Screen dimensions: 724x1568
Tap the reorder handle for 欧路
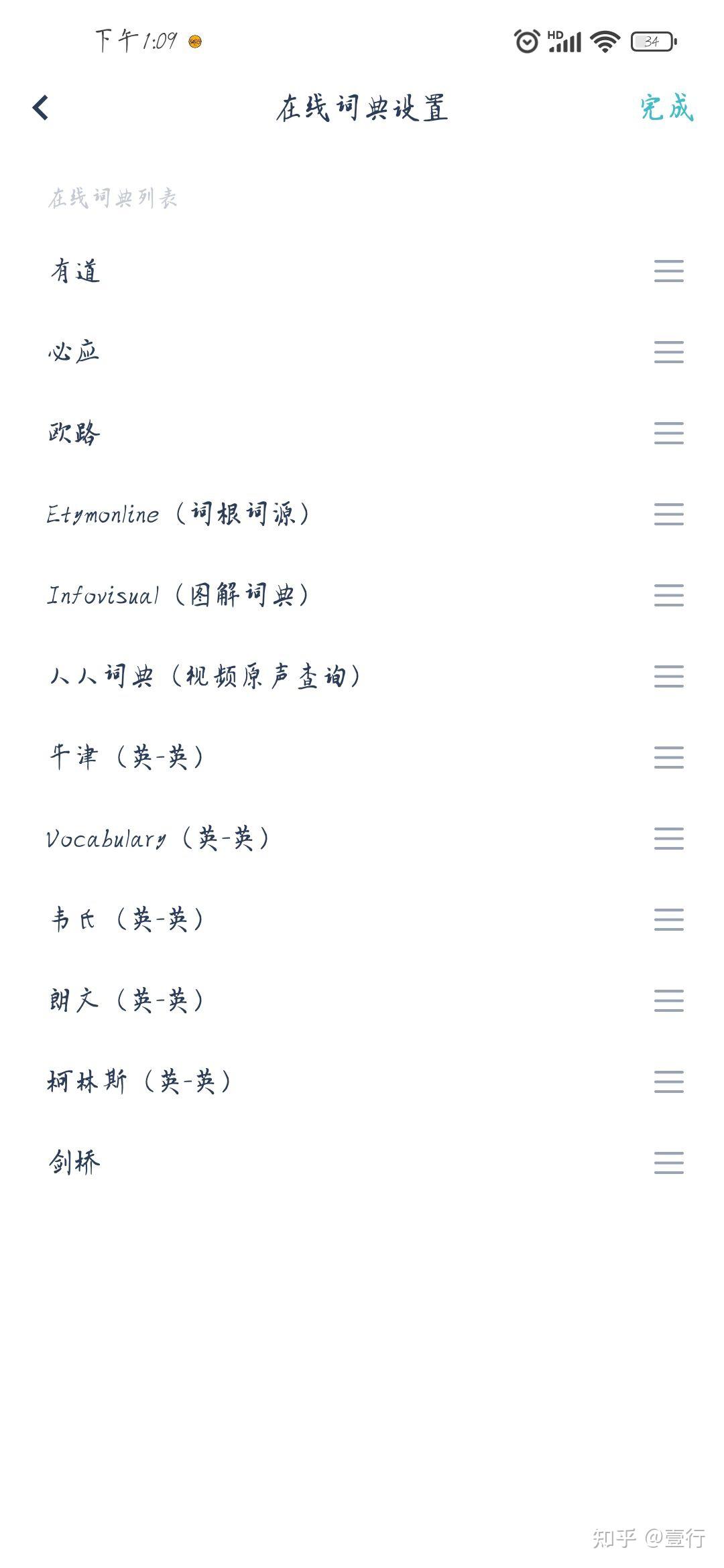click(x=669, y=434)
